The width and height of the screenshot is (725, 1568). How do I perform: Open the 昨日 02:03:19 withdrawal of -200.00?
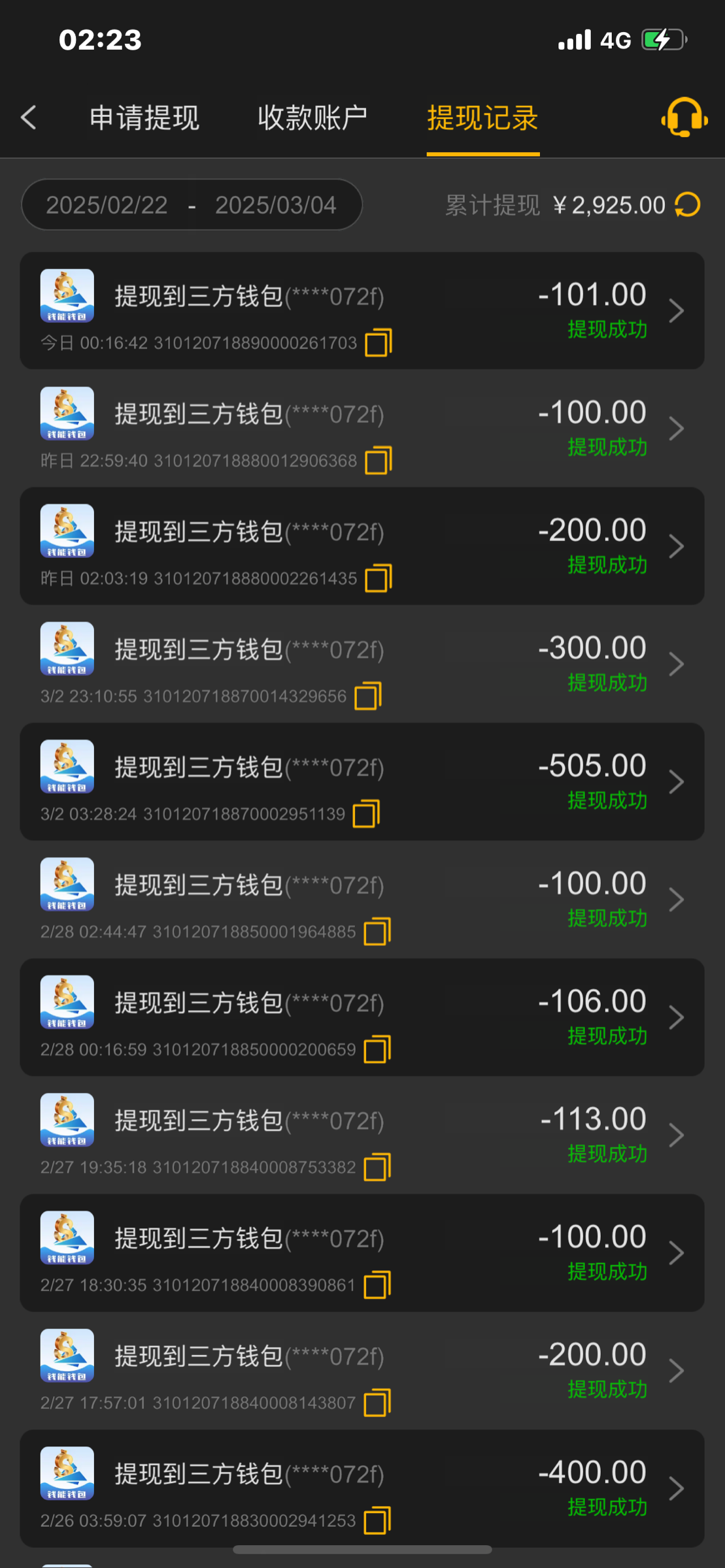(x=362, y=546)
